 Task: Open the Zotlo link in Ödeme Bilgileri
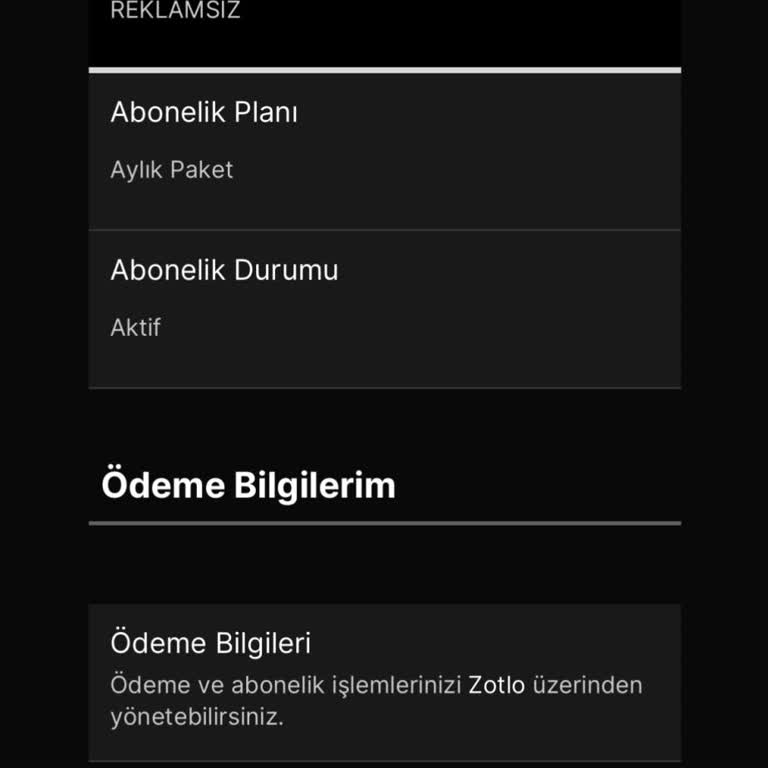(496, 686)
